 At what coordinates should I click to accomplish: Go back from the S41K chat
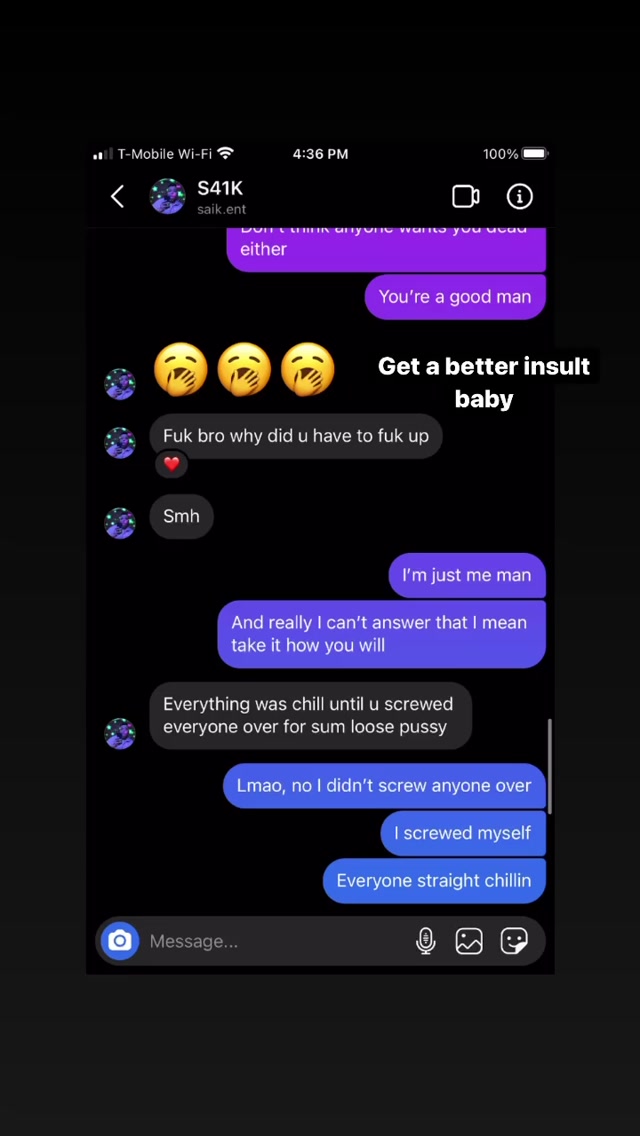coord(117,196)
